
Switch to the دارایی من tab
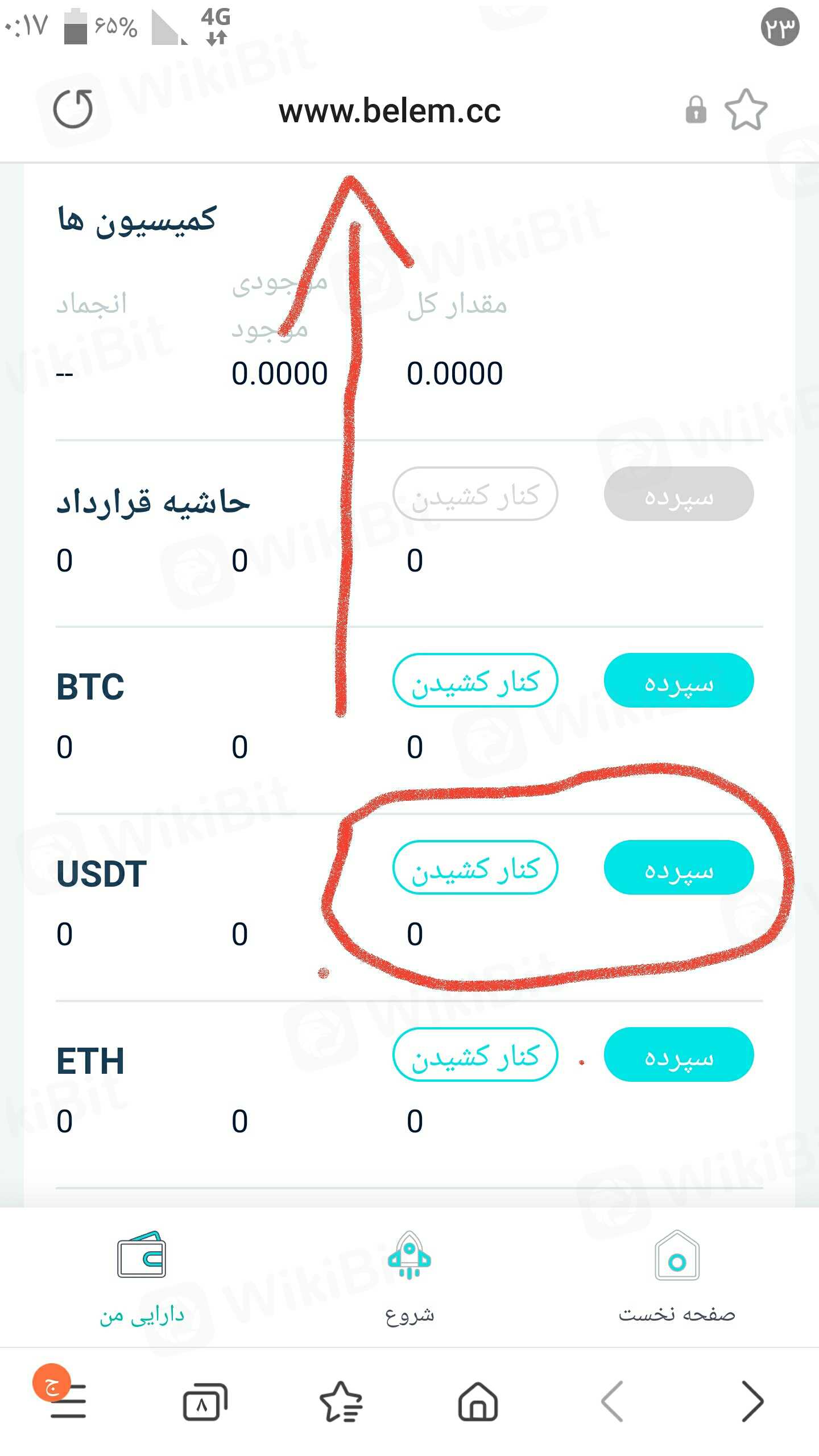(x=142, y=1277)
